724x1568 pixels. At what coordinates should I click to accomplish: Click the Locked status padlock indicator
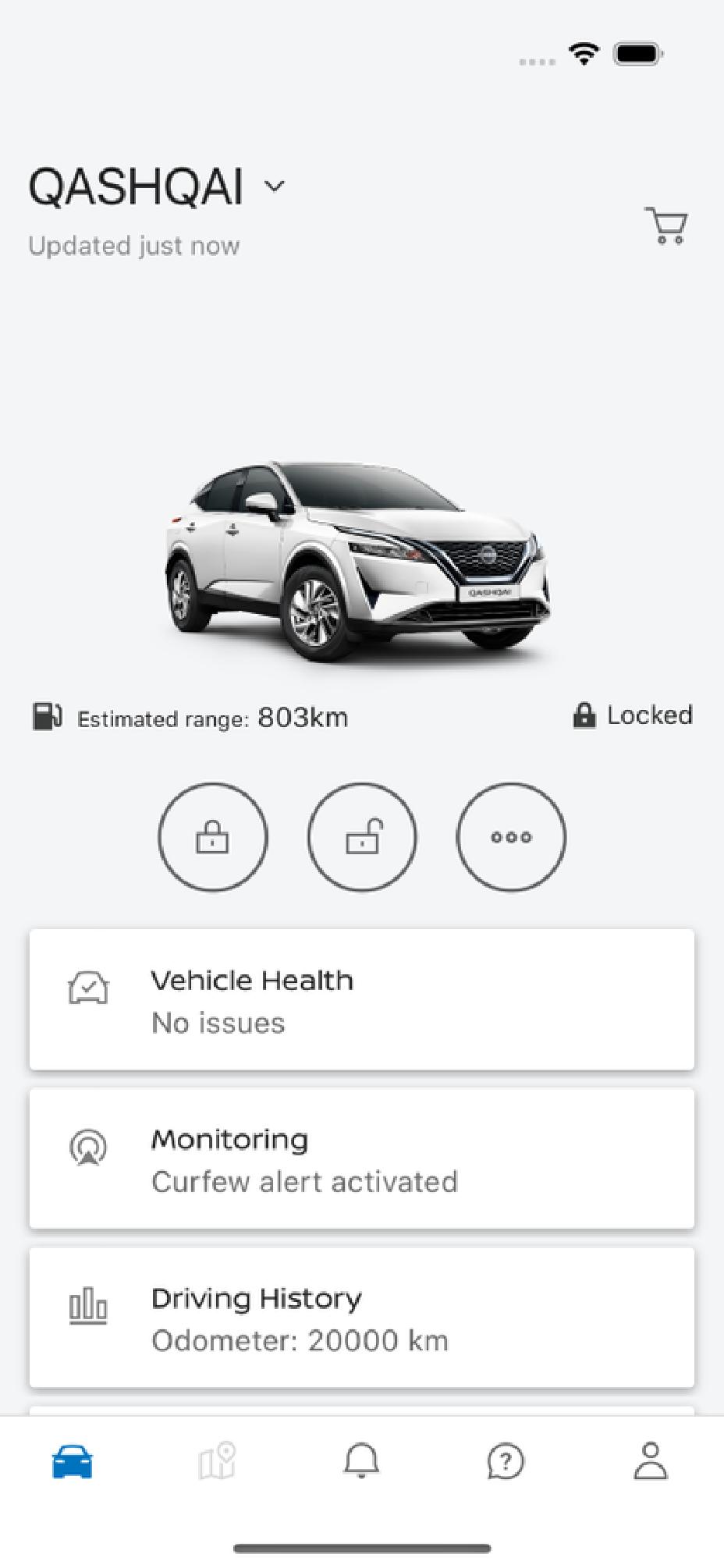586,714
